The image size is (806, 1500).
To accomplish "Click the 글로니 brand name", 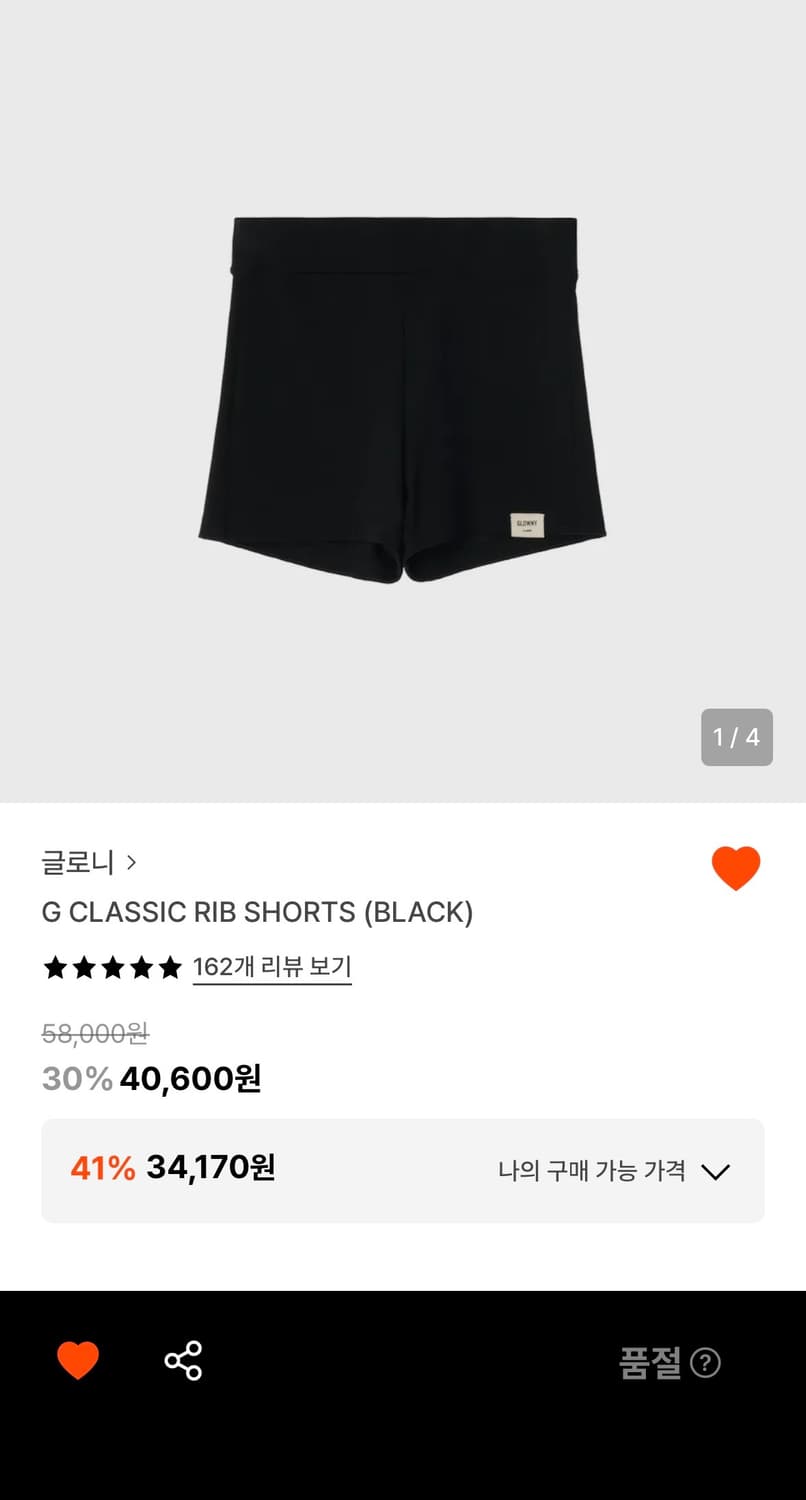I will [x=75, y=862].
